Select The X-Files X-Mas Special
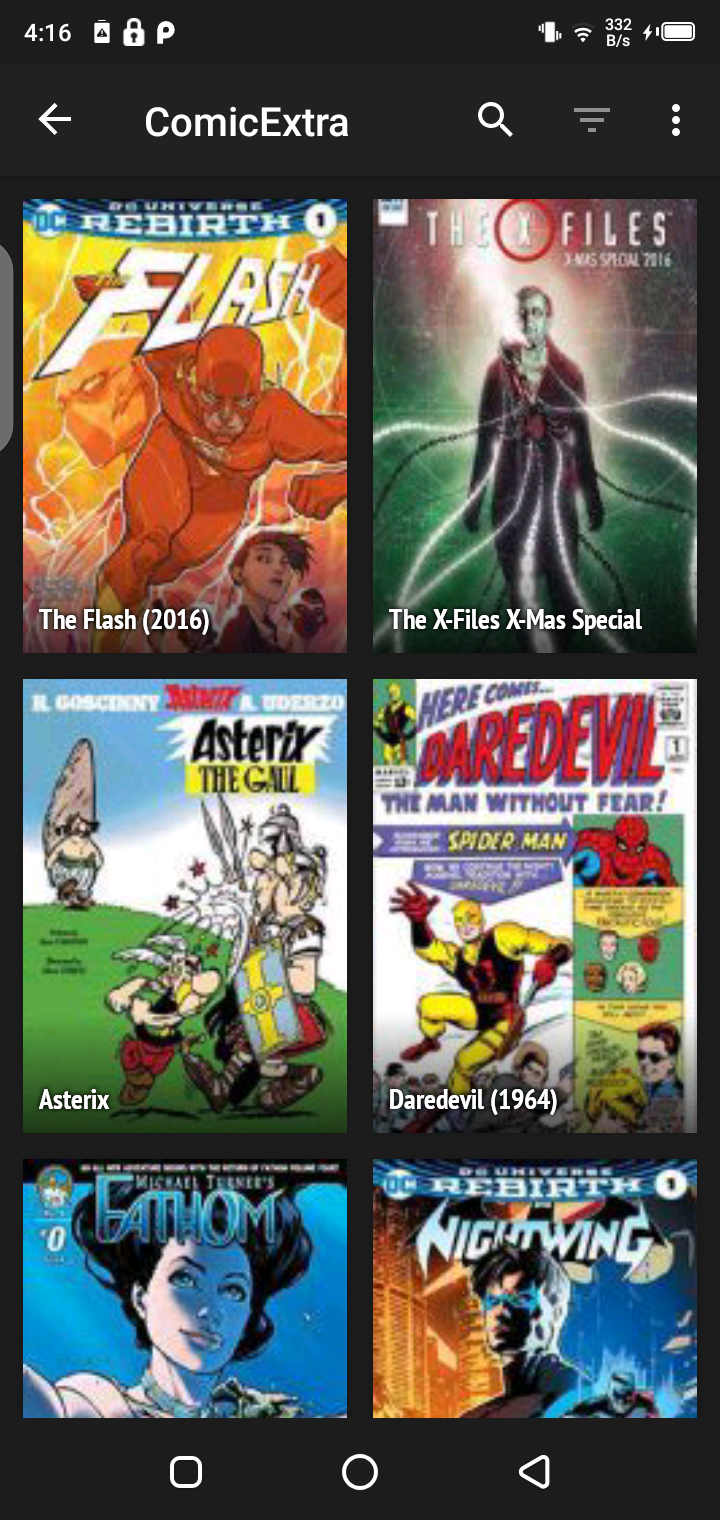The width and height of the screenshot is (720, 1520). click(535, 426)
